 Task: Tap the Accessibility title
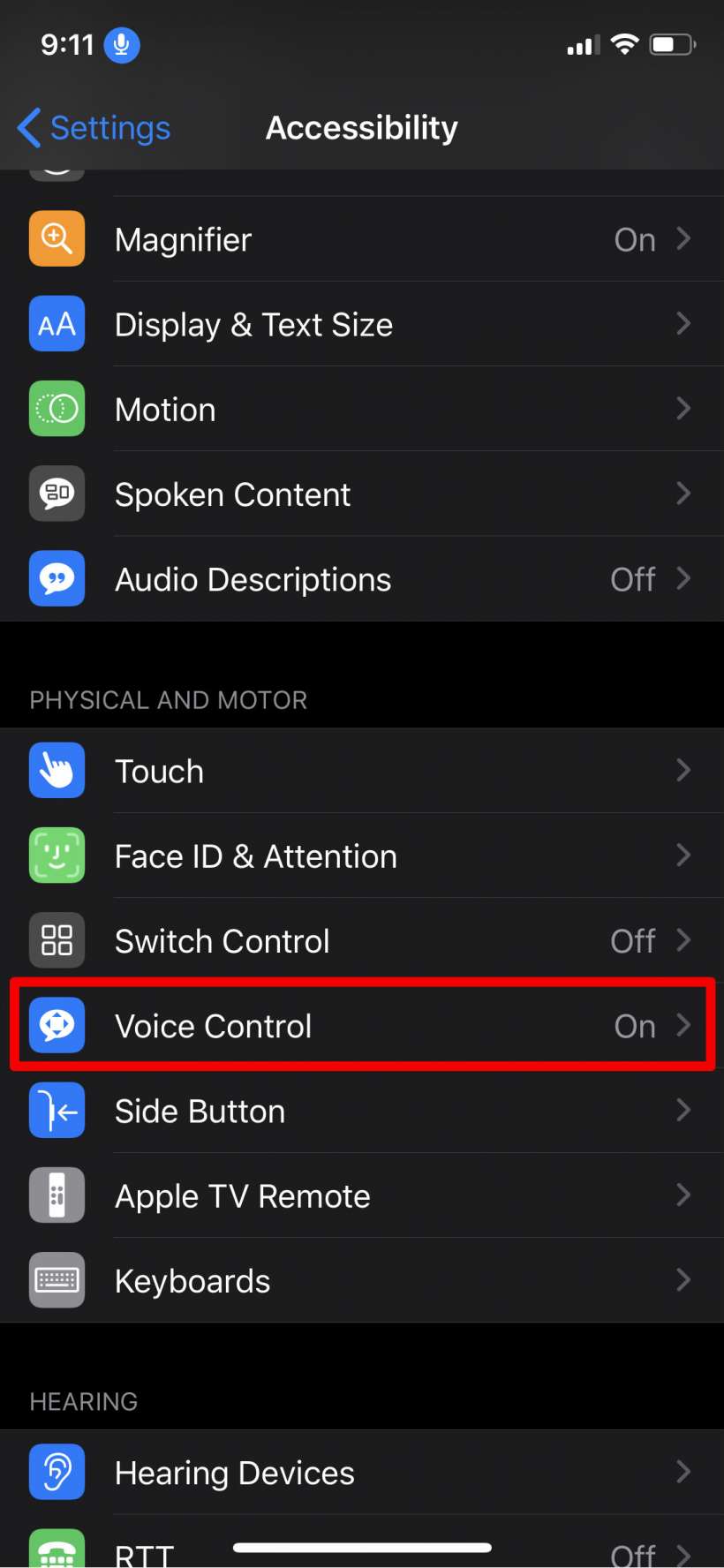click(x=361, y=127)
